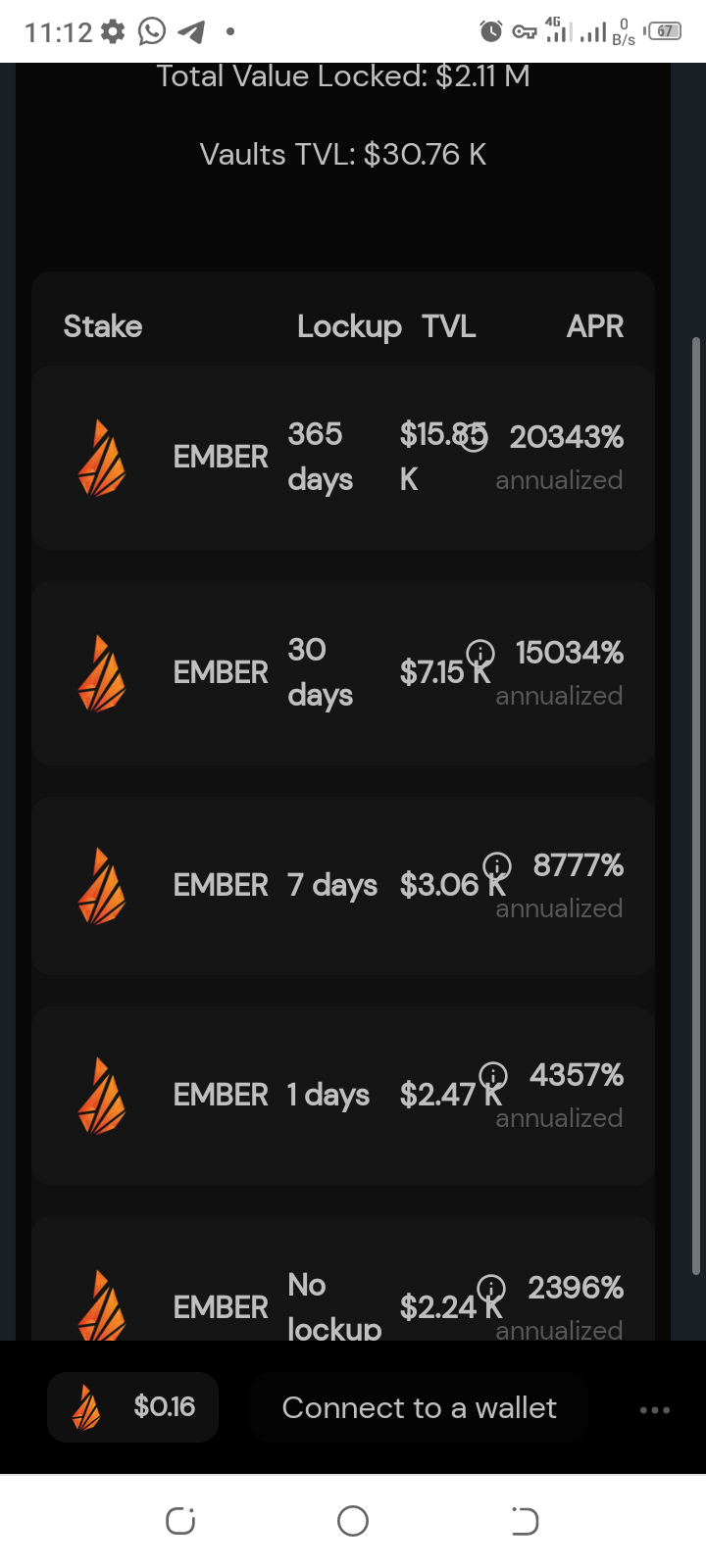Tap the info icon beside 15034% APR
This screenshot has height=1568, width=706.
(x=480, y=653)
